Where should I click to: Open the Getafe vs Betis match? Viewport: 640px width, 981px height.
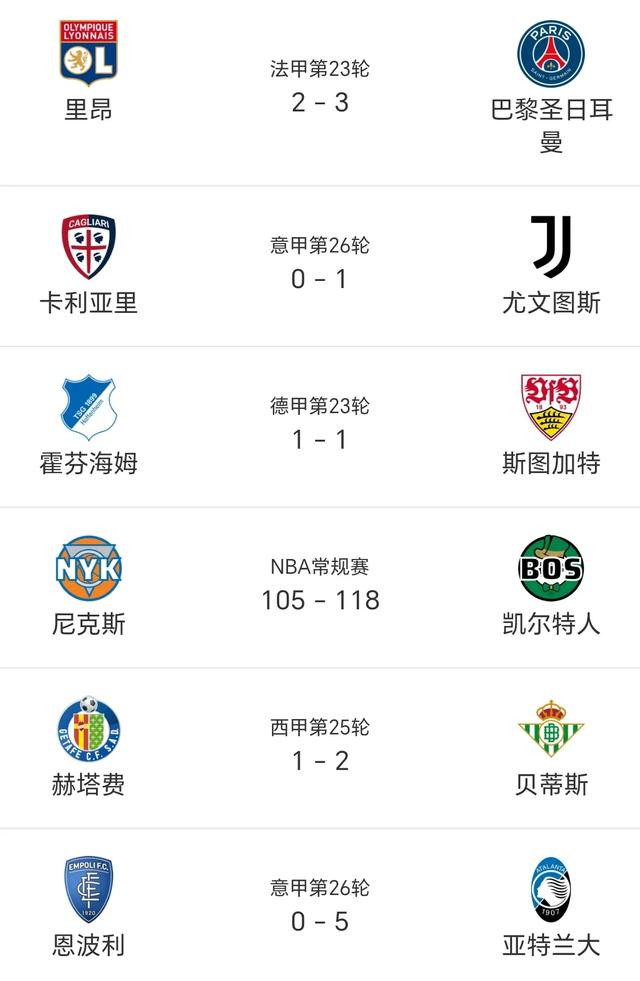coord(320,760)
